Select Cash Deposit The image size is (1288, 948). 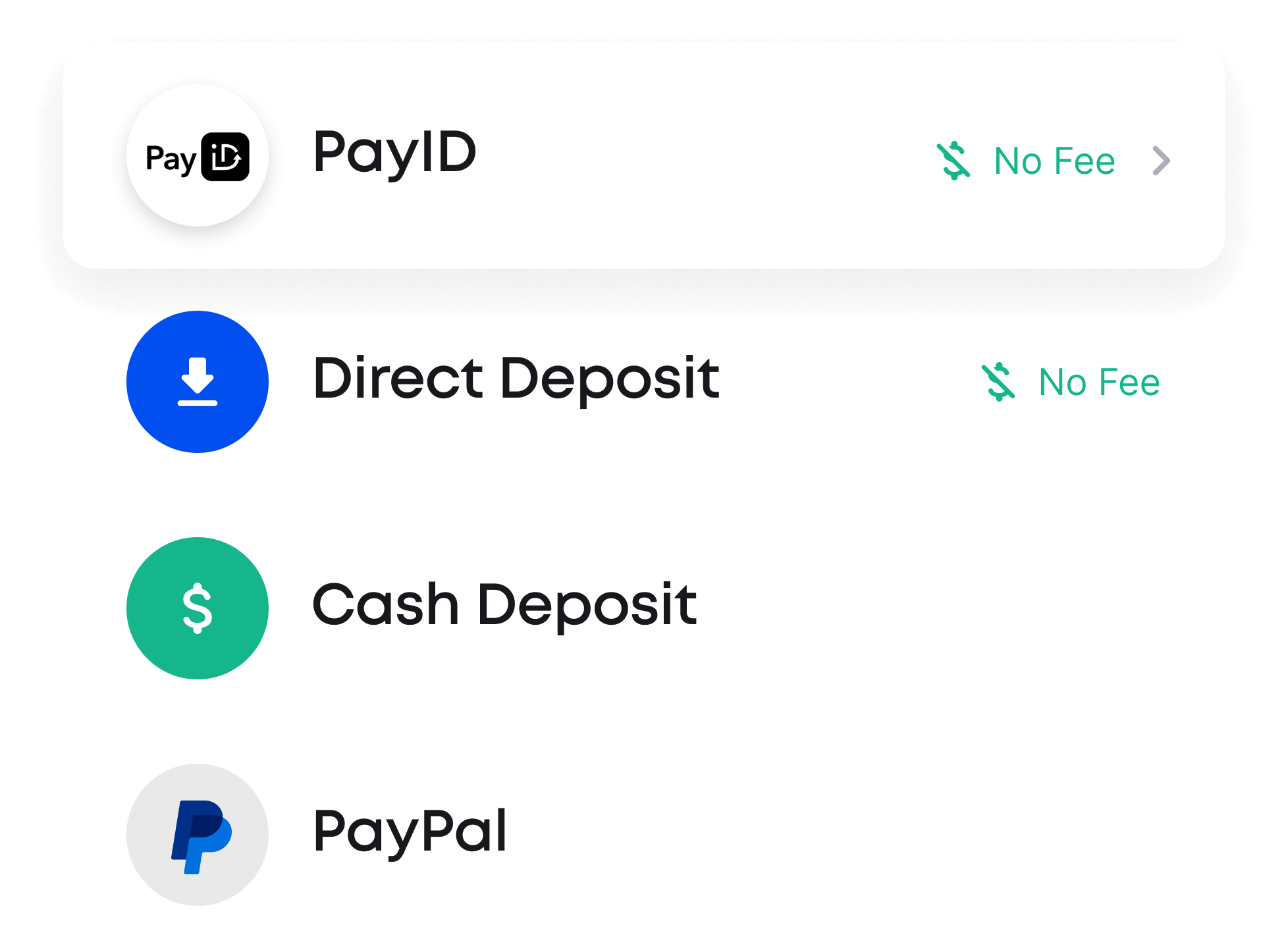tap(643, 608)
